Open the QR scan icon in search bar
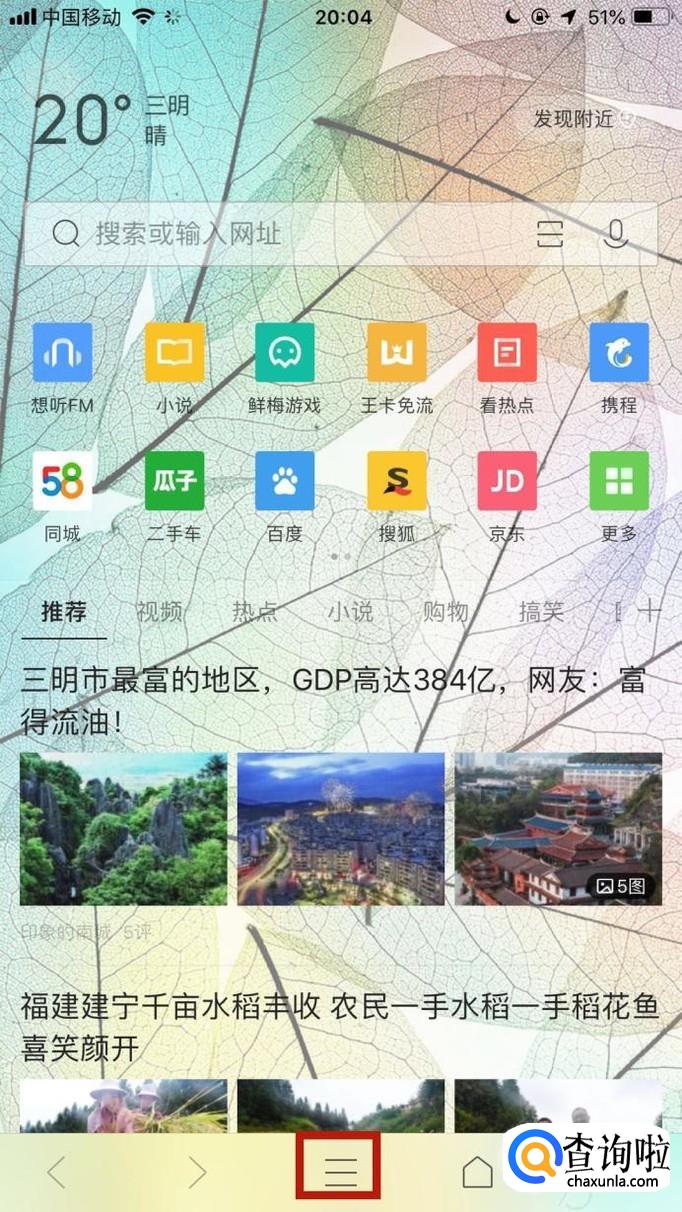 pos(550,235)
